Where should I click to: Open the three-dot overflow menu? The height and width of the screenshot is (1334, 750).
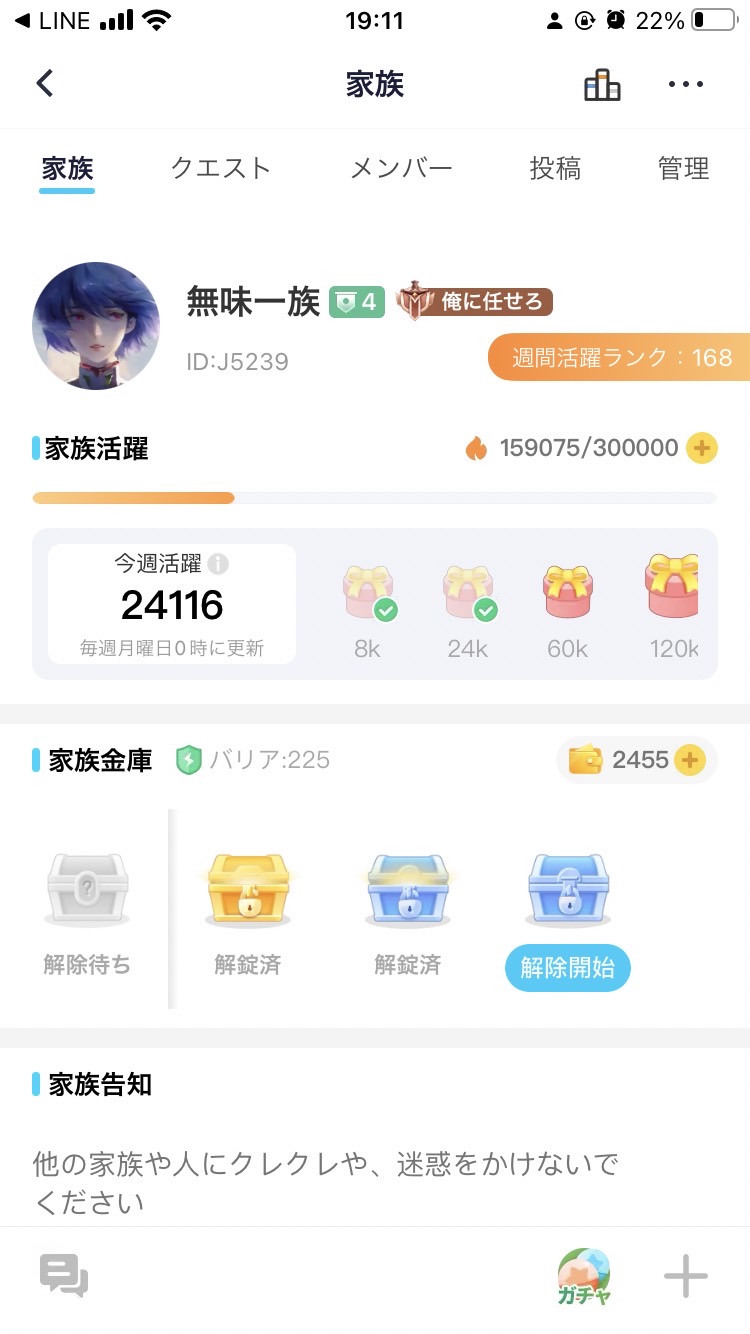(x=686, y=85)
